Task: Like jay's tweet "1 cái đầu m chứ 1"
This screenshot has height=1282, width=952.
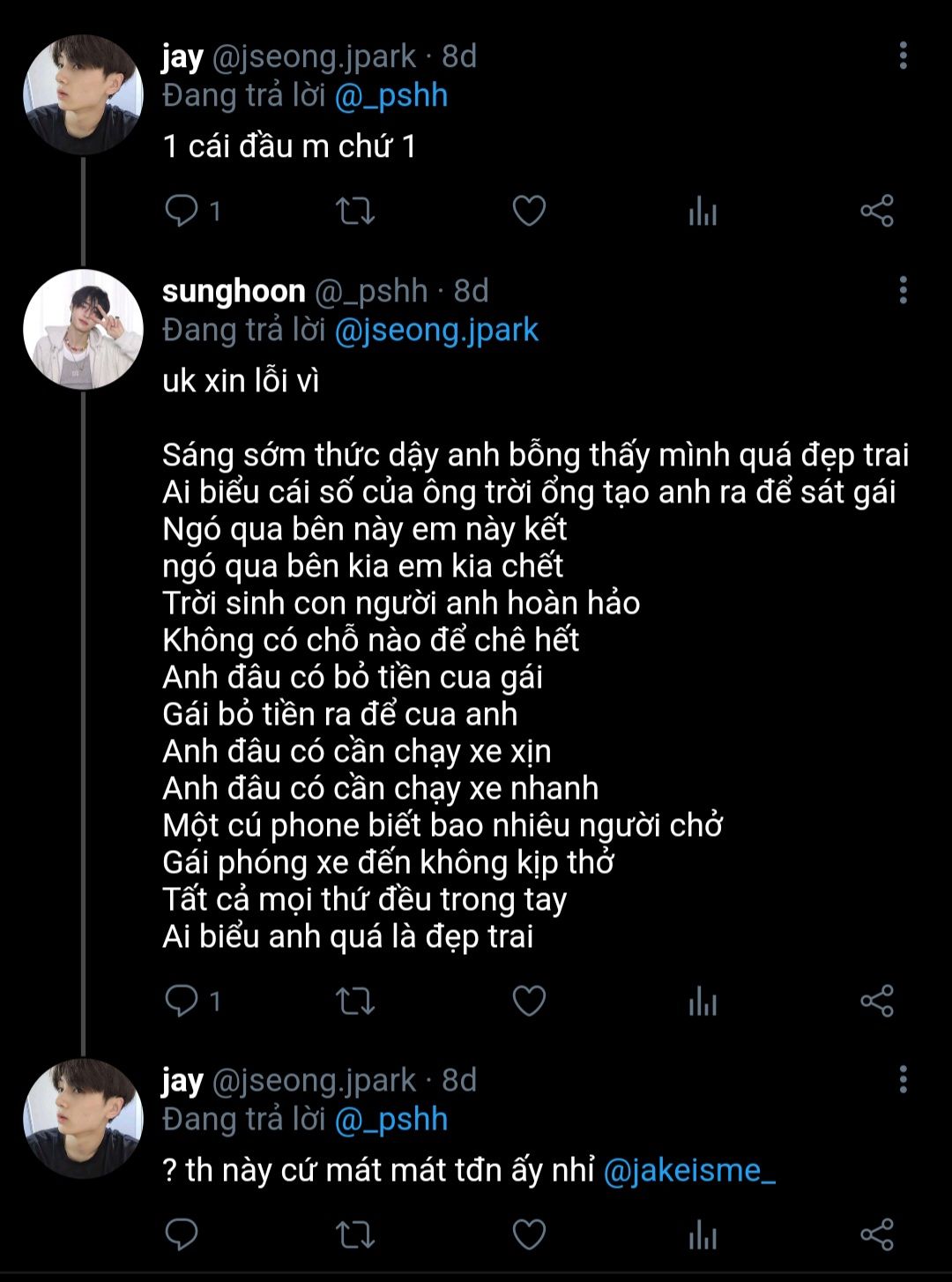Action: (x=529, y=212)
